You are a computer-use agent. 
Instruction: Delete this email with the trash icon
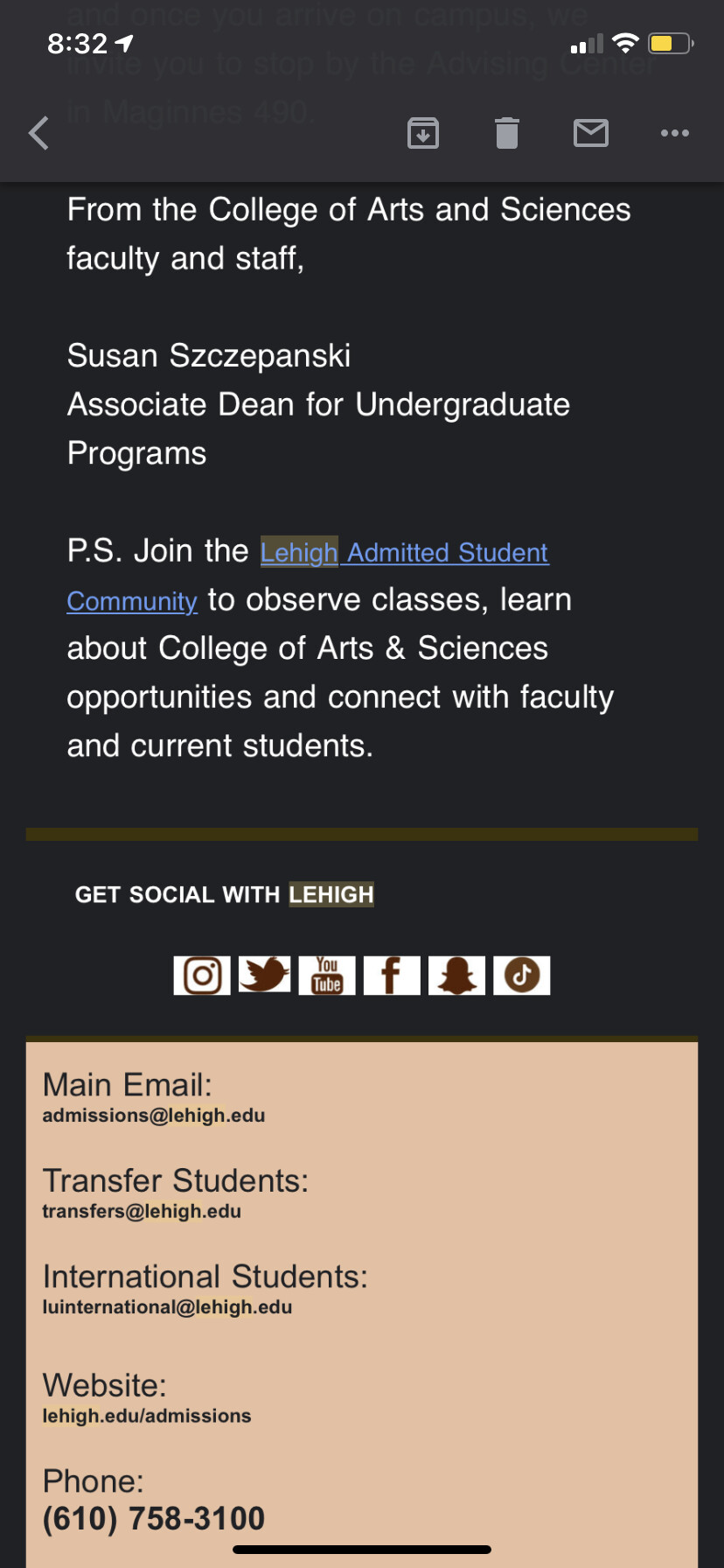(x=507, y=133)
